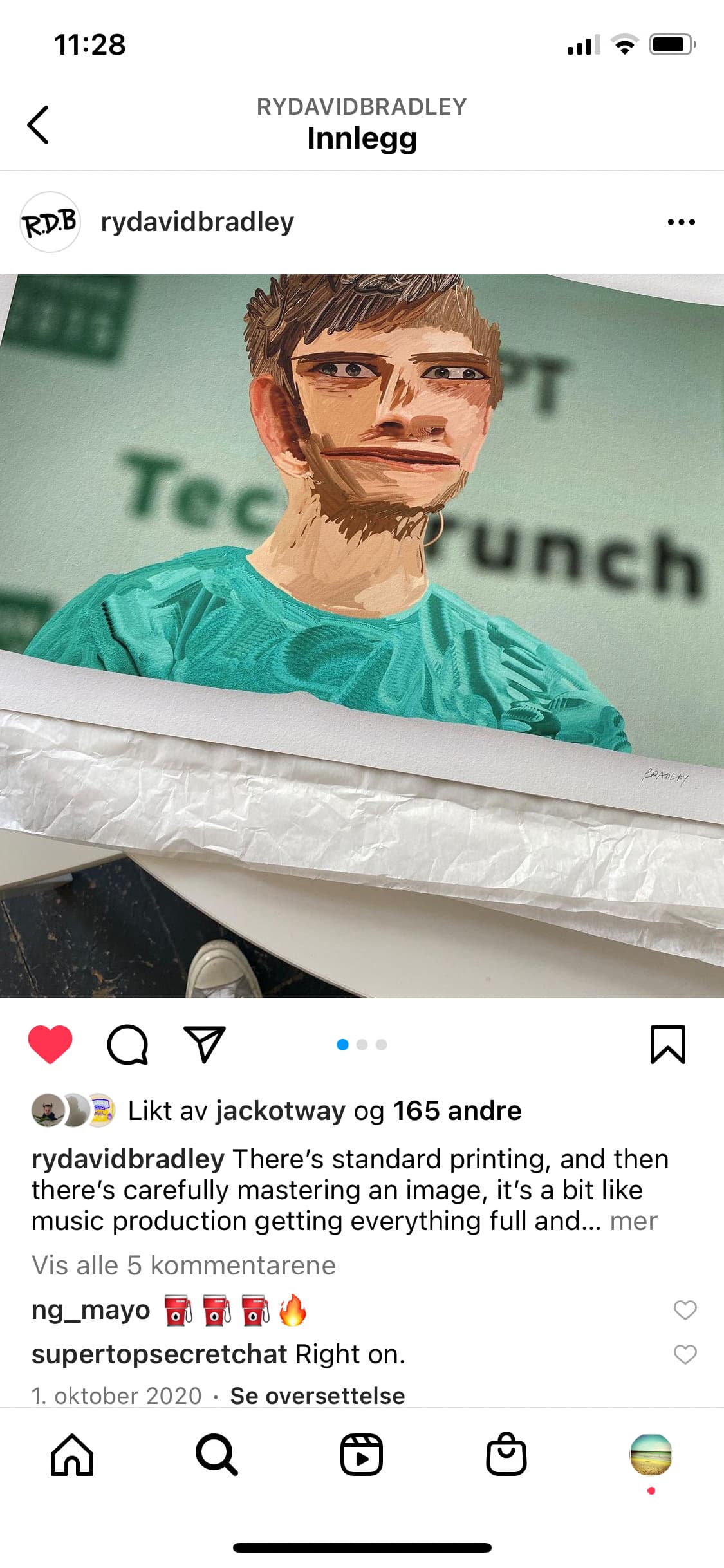
Task: Open the Search tab
Action: (x=217, y=1455)
